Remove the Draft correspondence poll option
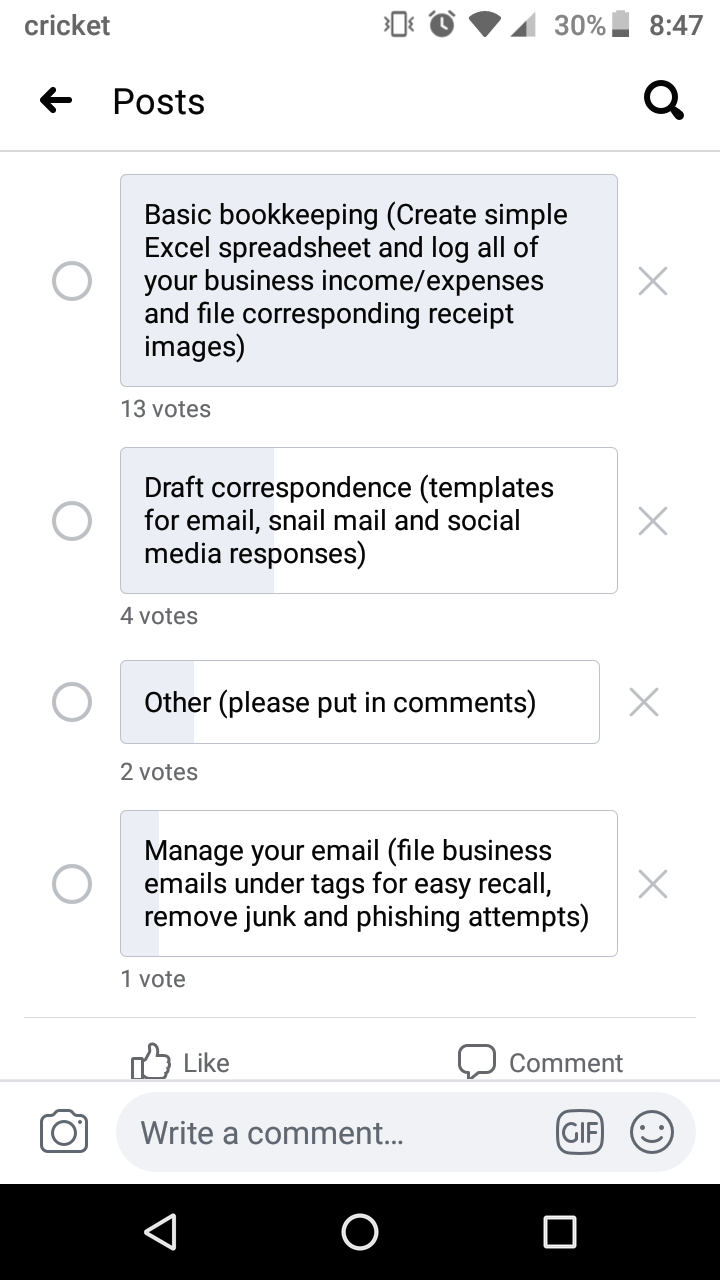 pyautogui.click(x=652, y=520)
